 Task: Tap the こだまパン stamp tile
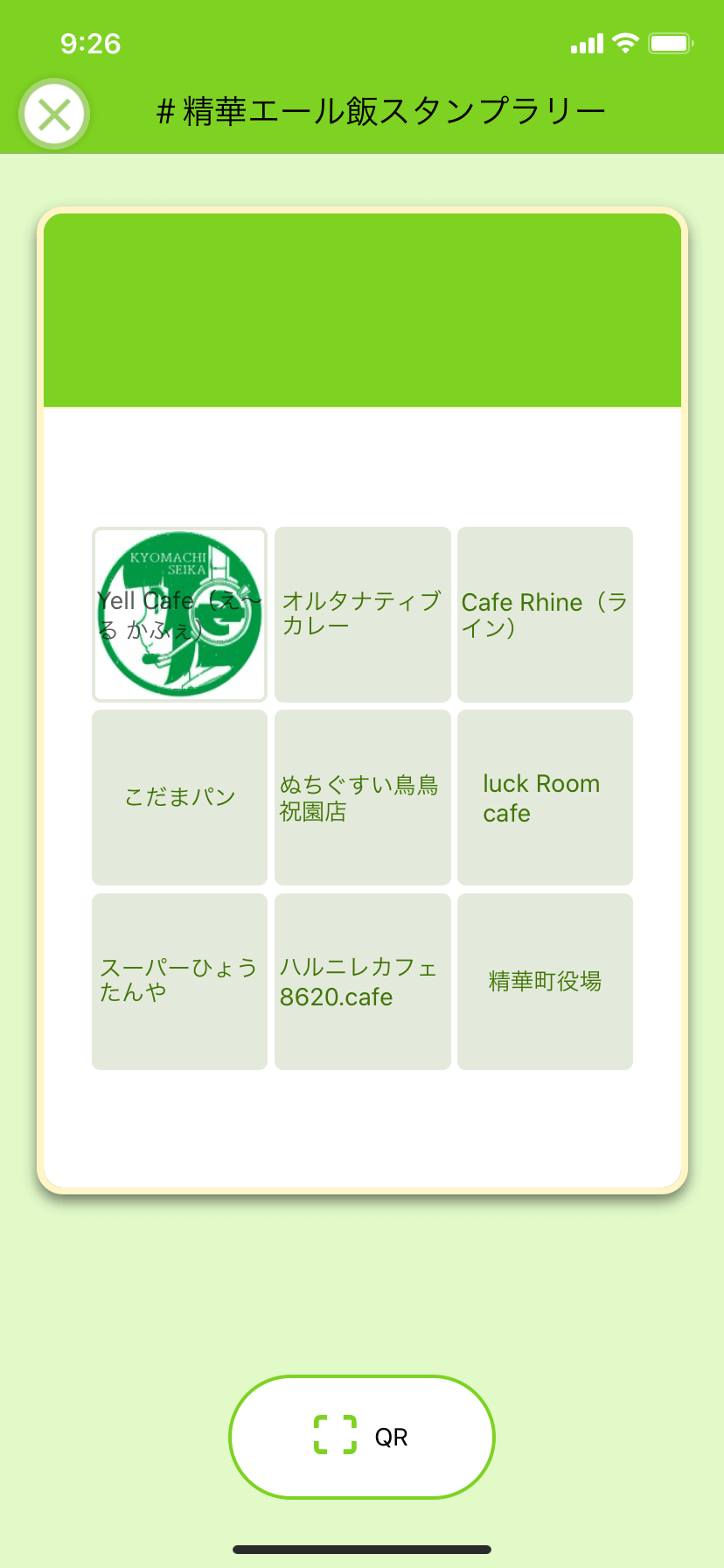tap(179, 797)
